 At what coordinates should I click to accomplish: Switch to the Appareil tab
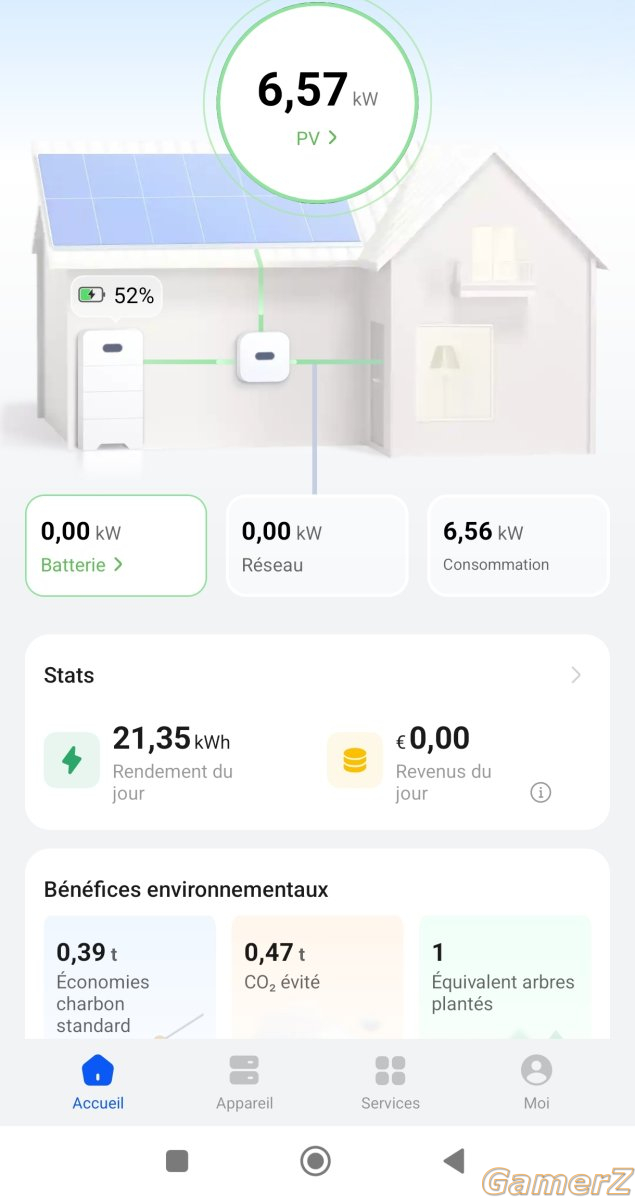pos(244,1083)
